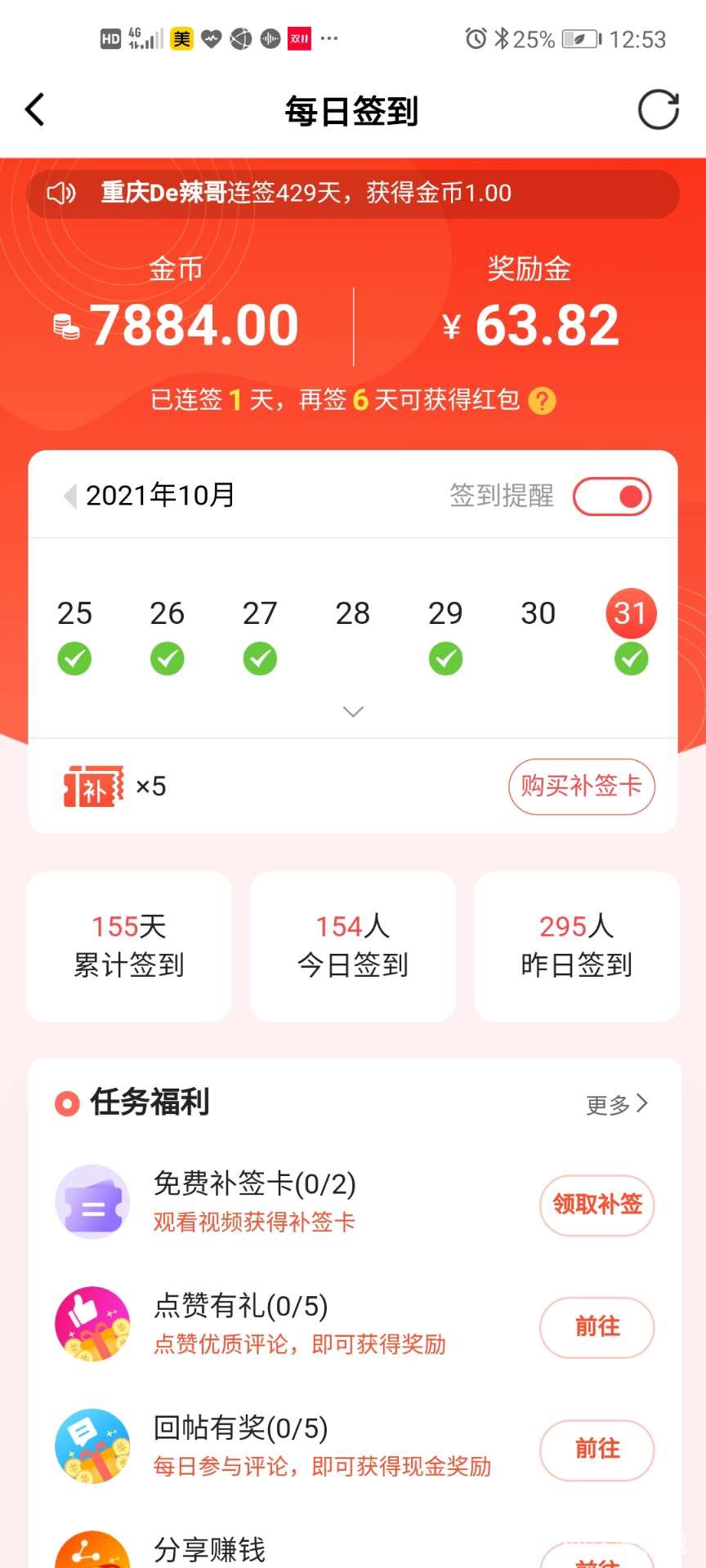Viewport: 706px width, 1568px height.
Task: Go to the 点赞有礼 task via 前往
Action: click(x=597, y=1327)
